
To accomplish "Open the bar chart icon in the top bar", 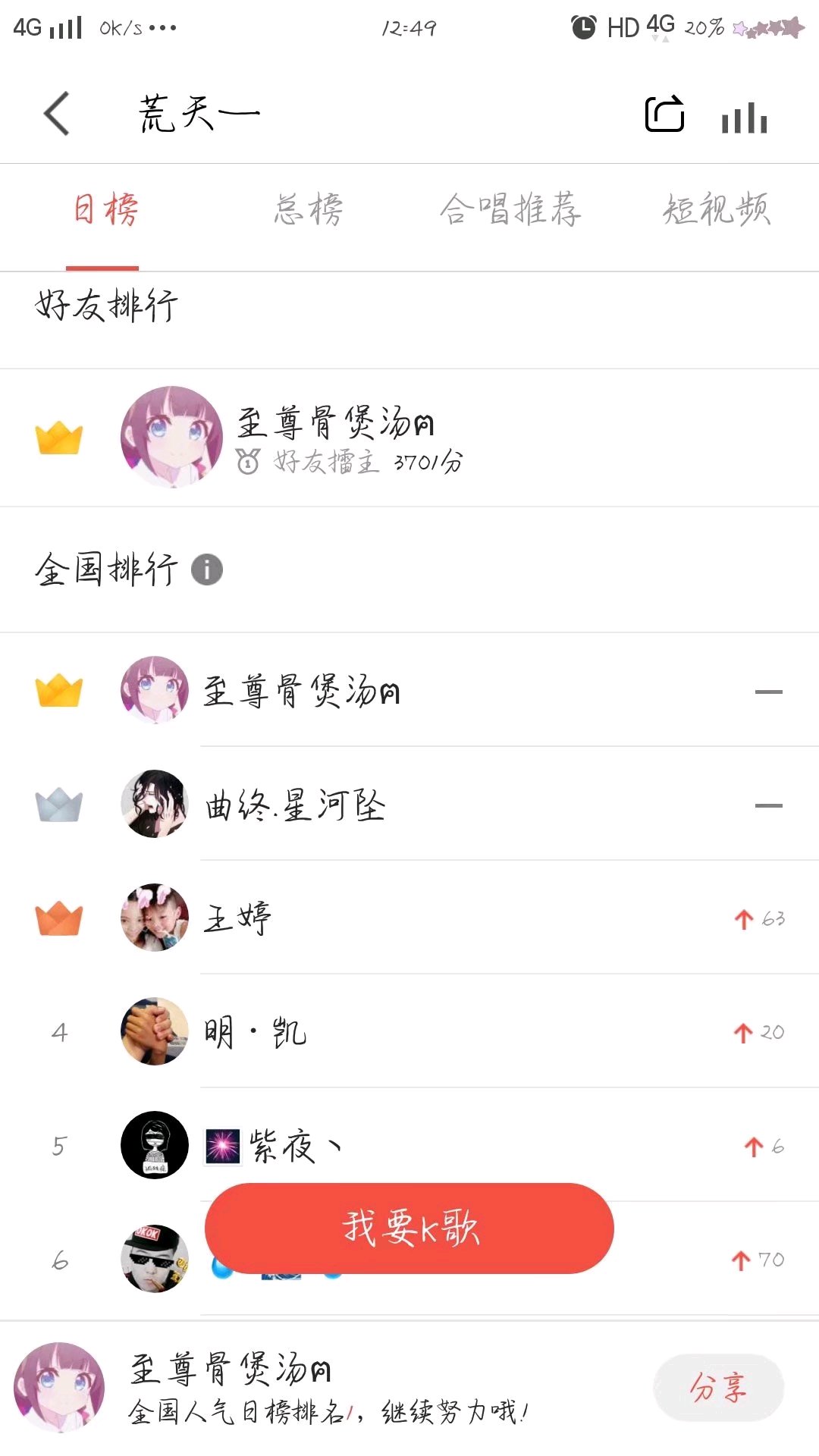I will (x=744, y=118).
